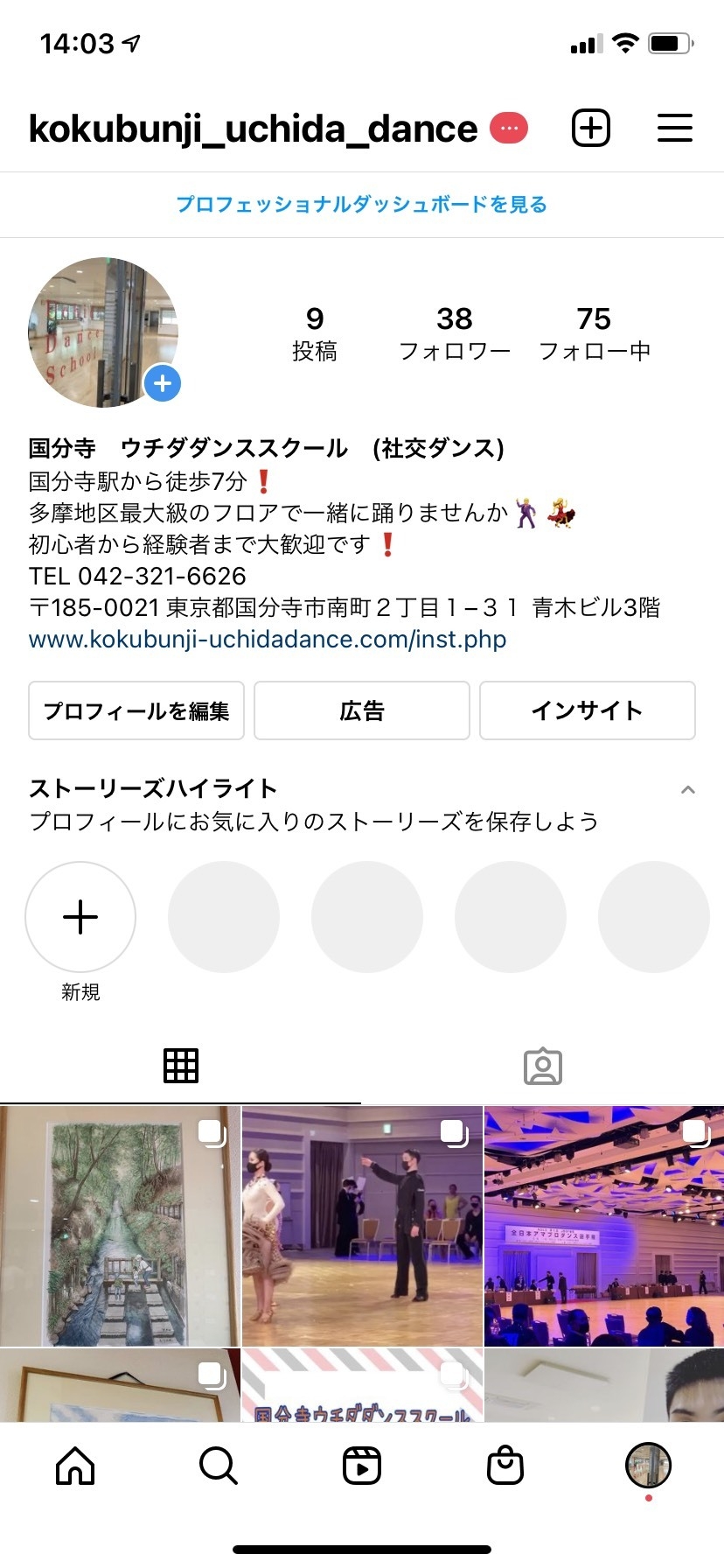
Task: Open the dancing couple post
Action: (x=362, y=1226)
